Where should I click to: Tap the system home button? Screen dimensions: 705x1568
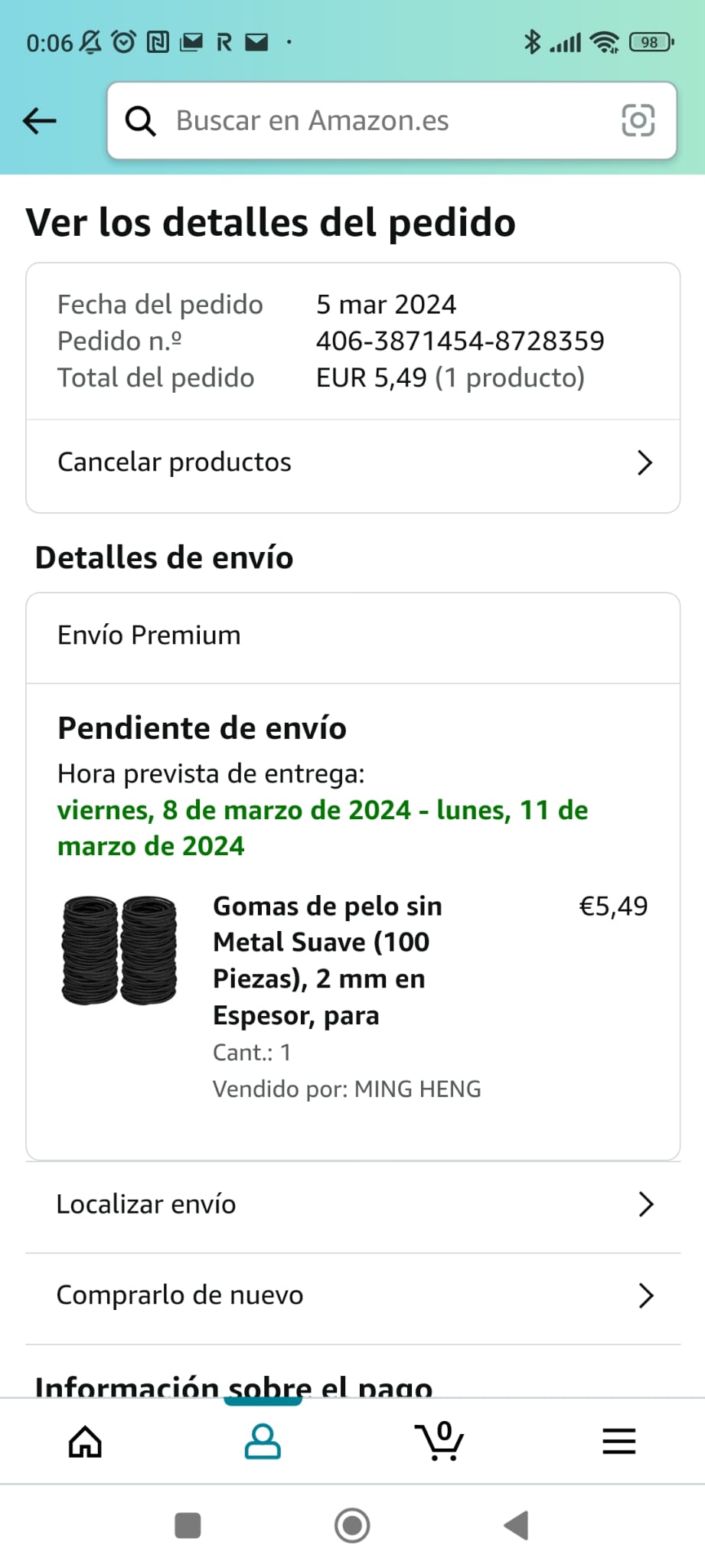352,1525
